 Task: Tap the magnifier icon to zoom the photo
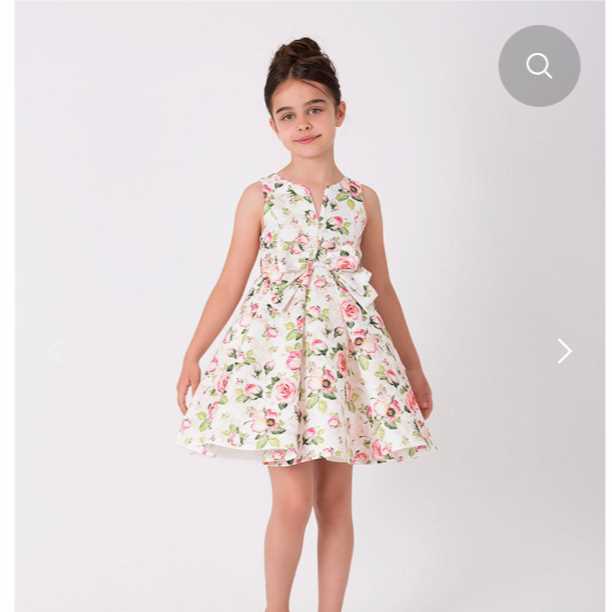click(x=539, y=66)
